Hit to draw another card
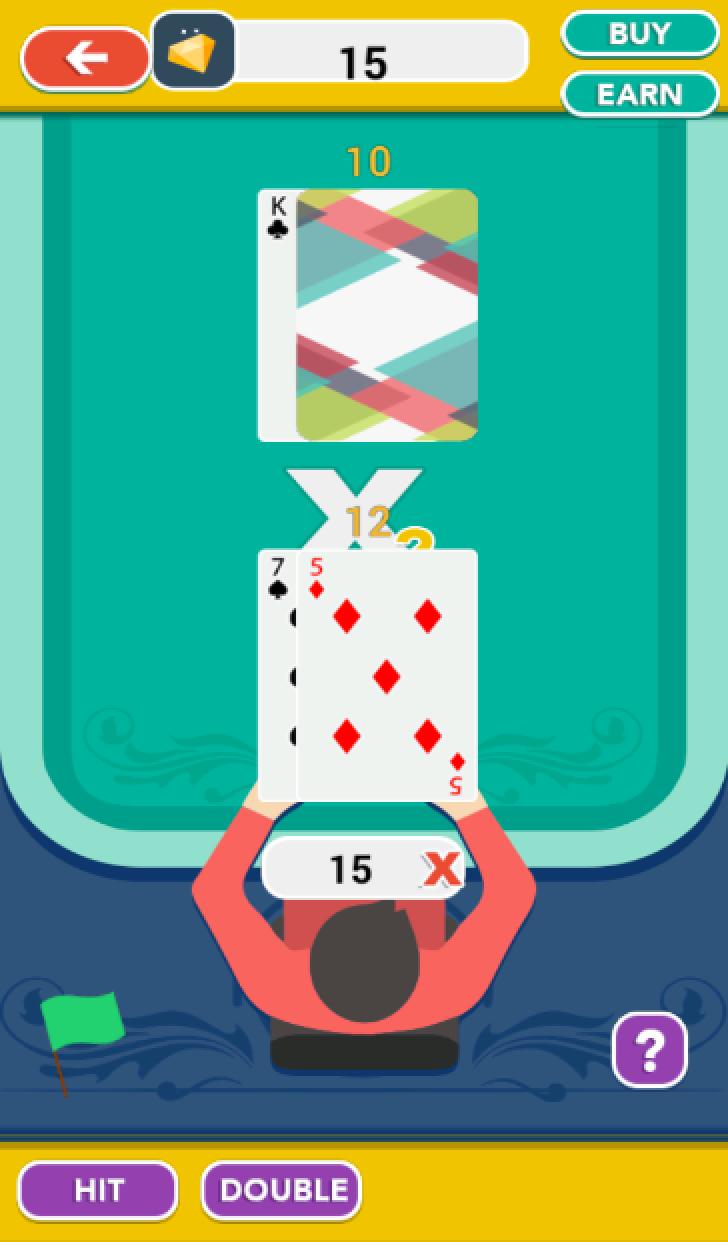Viewport: 728px width, 1242px height. coord(98,1190)
